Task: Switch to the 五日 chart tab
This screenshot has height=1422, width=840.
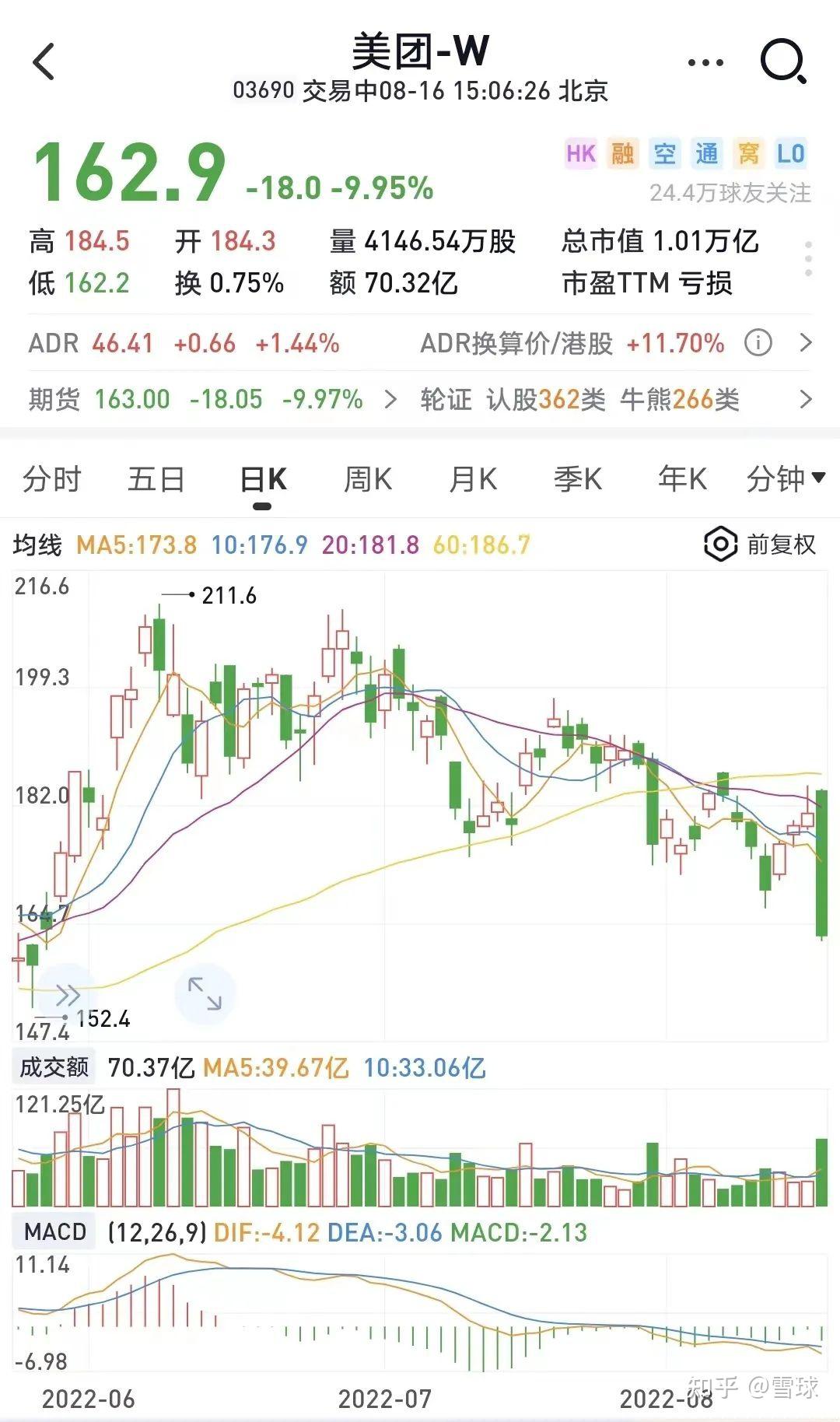Action: click(x=156, y=478)
